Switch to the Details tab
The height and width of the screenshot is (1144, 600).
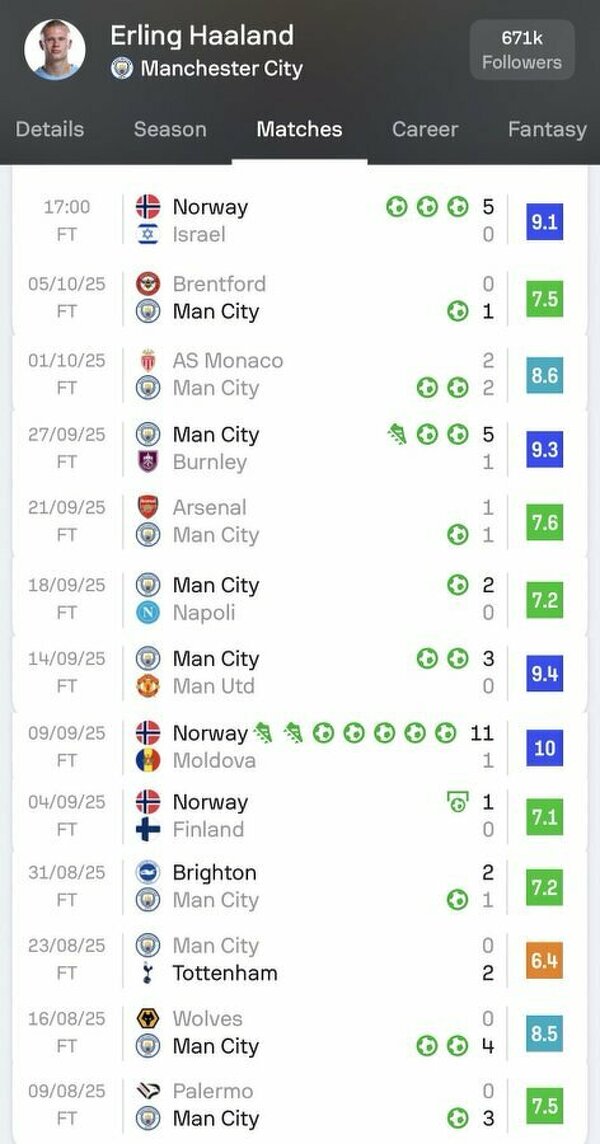(x=50, y=129)
